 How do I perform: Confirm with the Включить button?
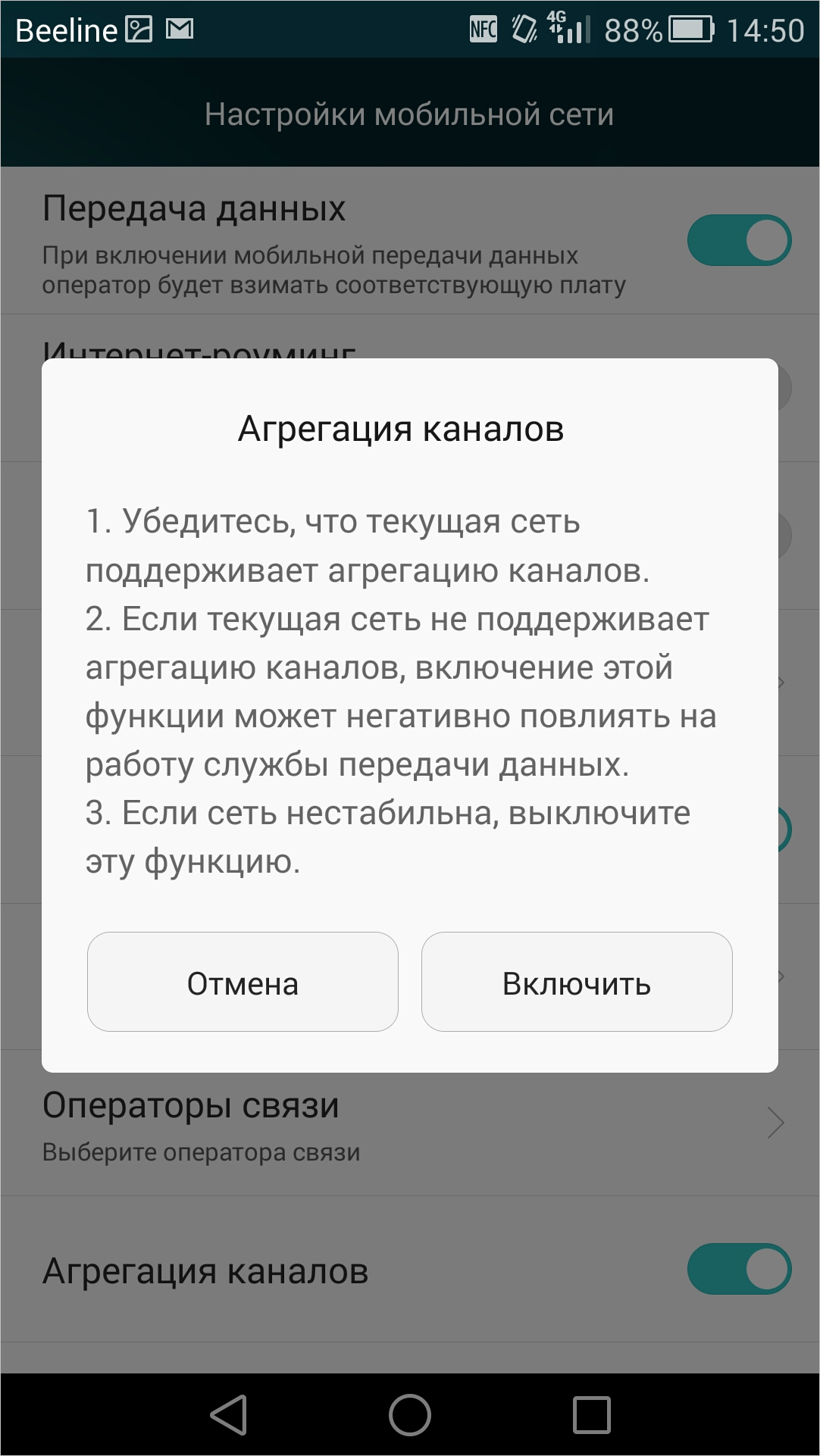[577, 982]
